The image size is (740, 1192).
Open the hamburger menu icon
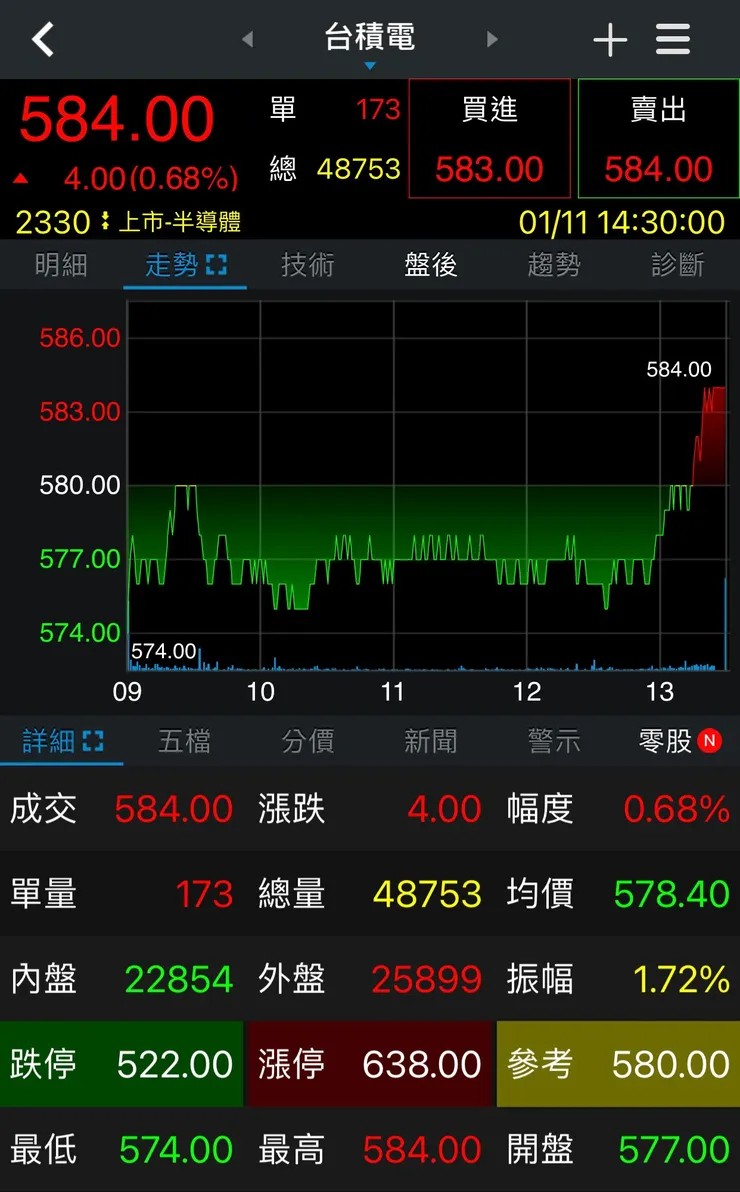coord(673,38)
